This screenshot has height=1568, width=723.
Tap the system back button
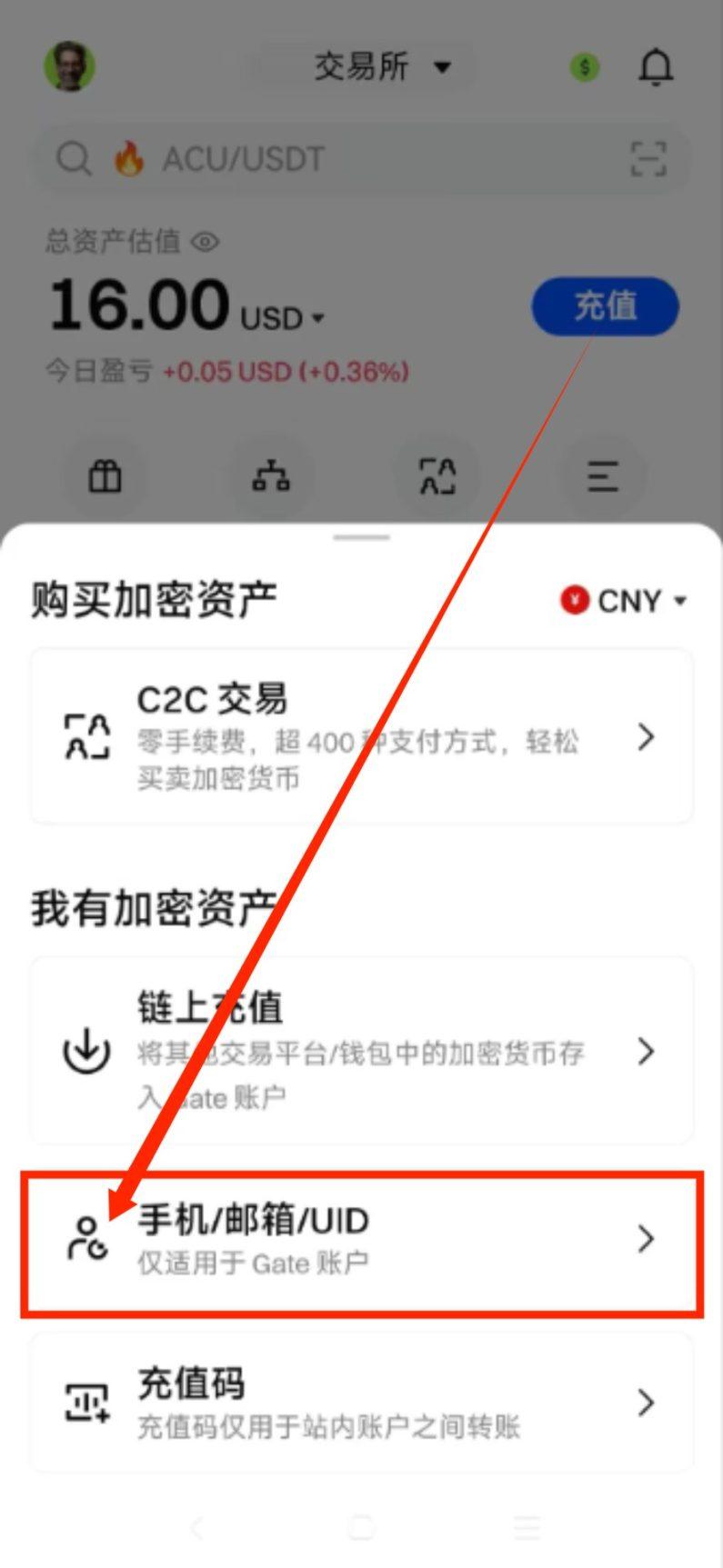click(197, 1528)
